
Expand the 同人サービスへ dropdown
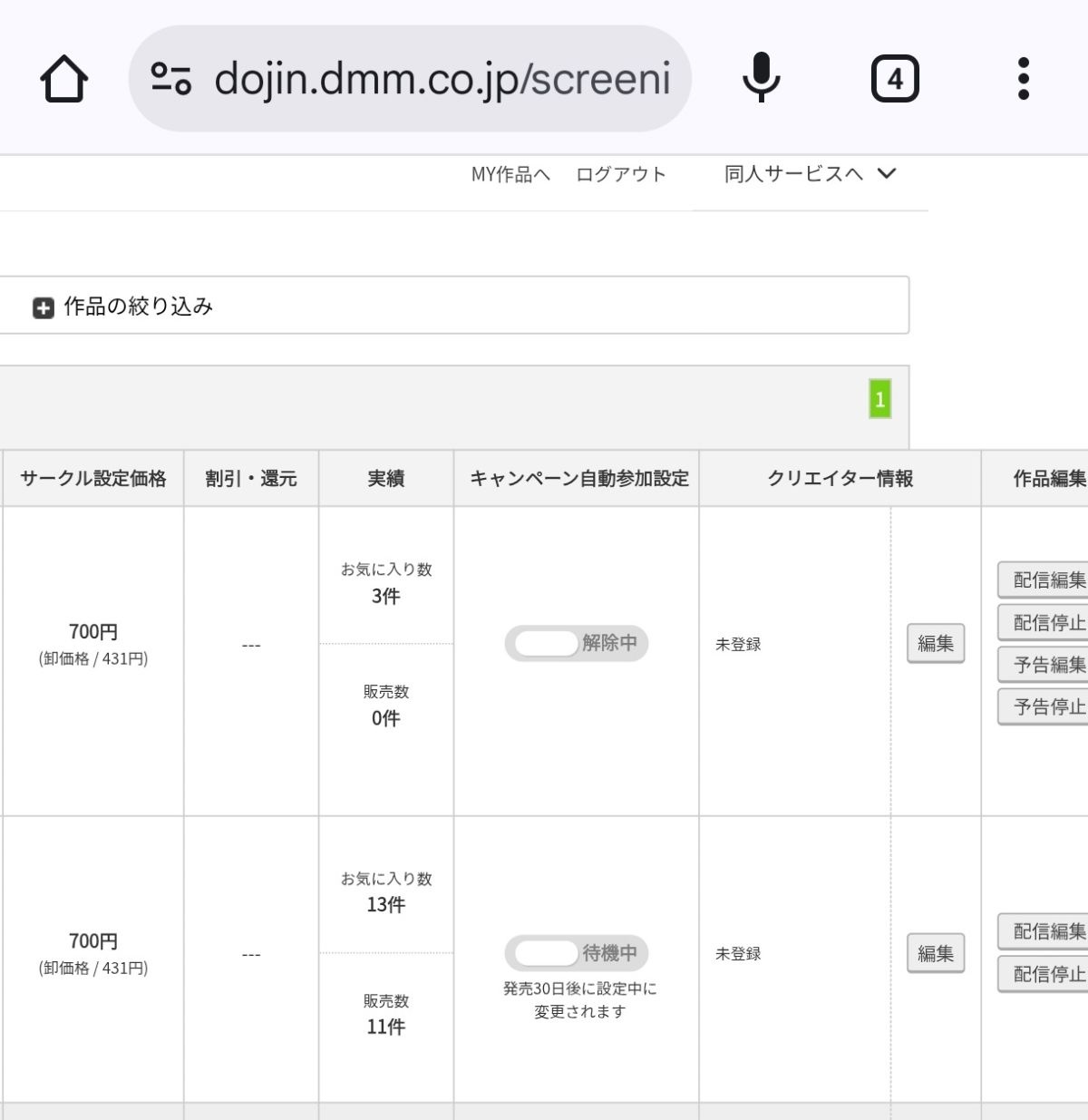click(x=810, y=174)
